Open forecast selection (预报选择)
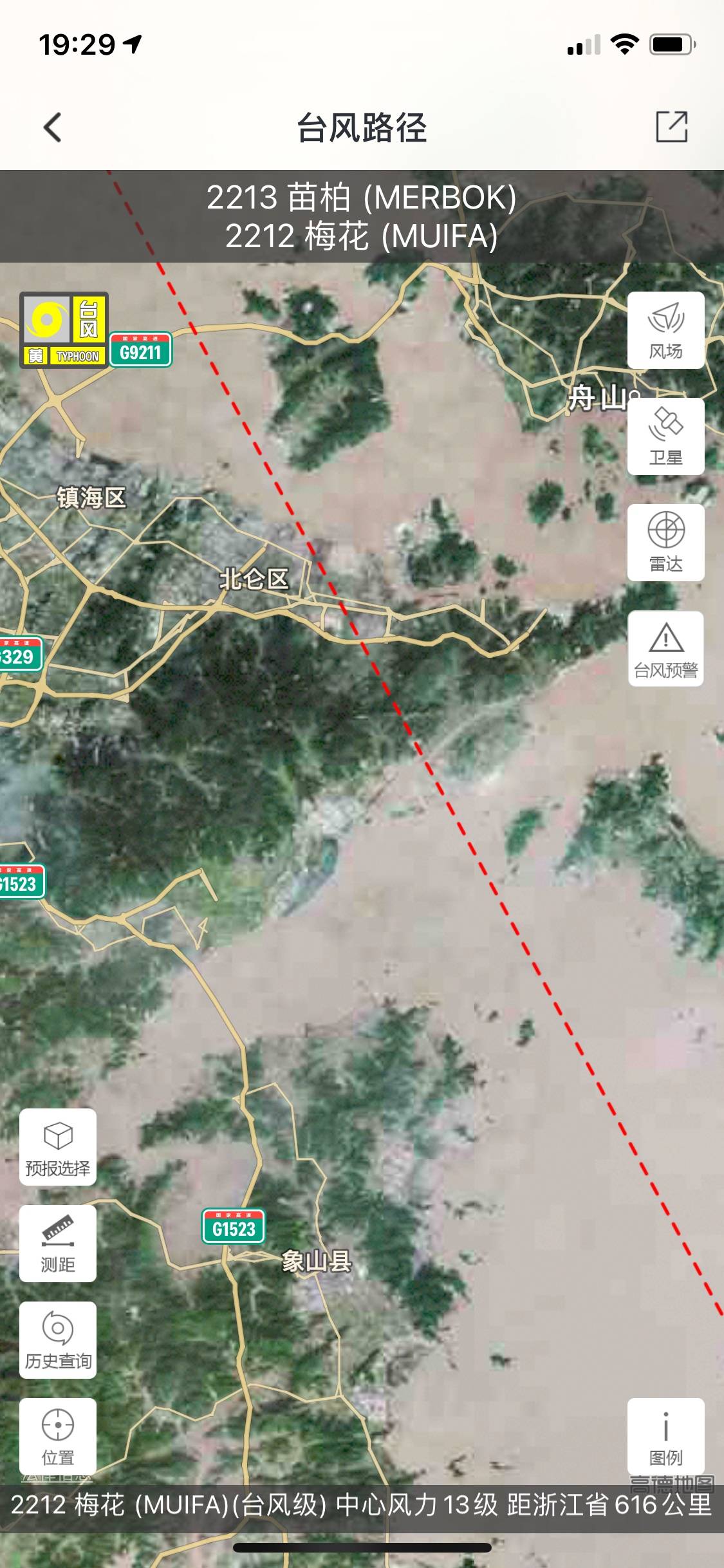The height and width of the screenshot is (1568, 724). pyautogui.click(x=58, y=1147)
